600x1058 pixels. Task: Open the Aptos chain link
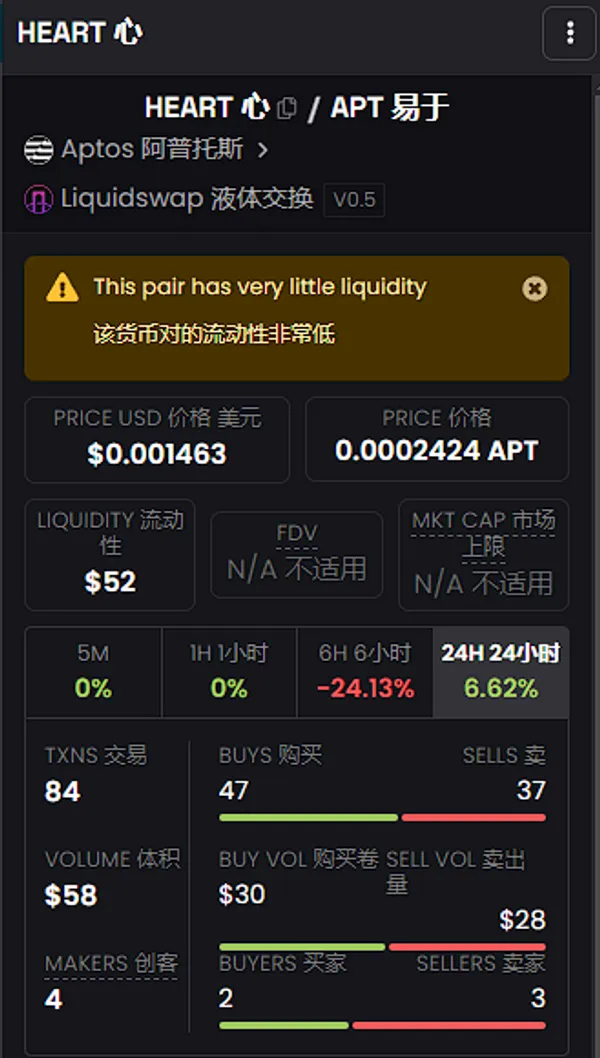click(147, 150)
